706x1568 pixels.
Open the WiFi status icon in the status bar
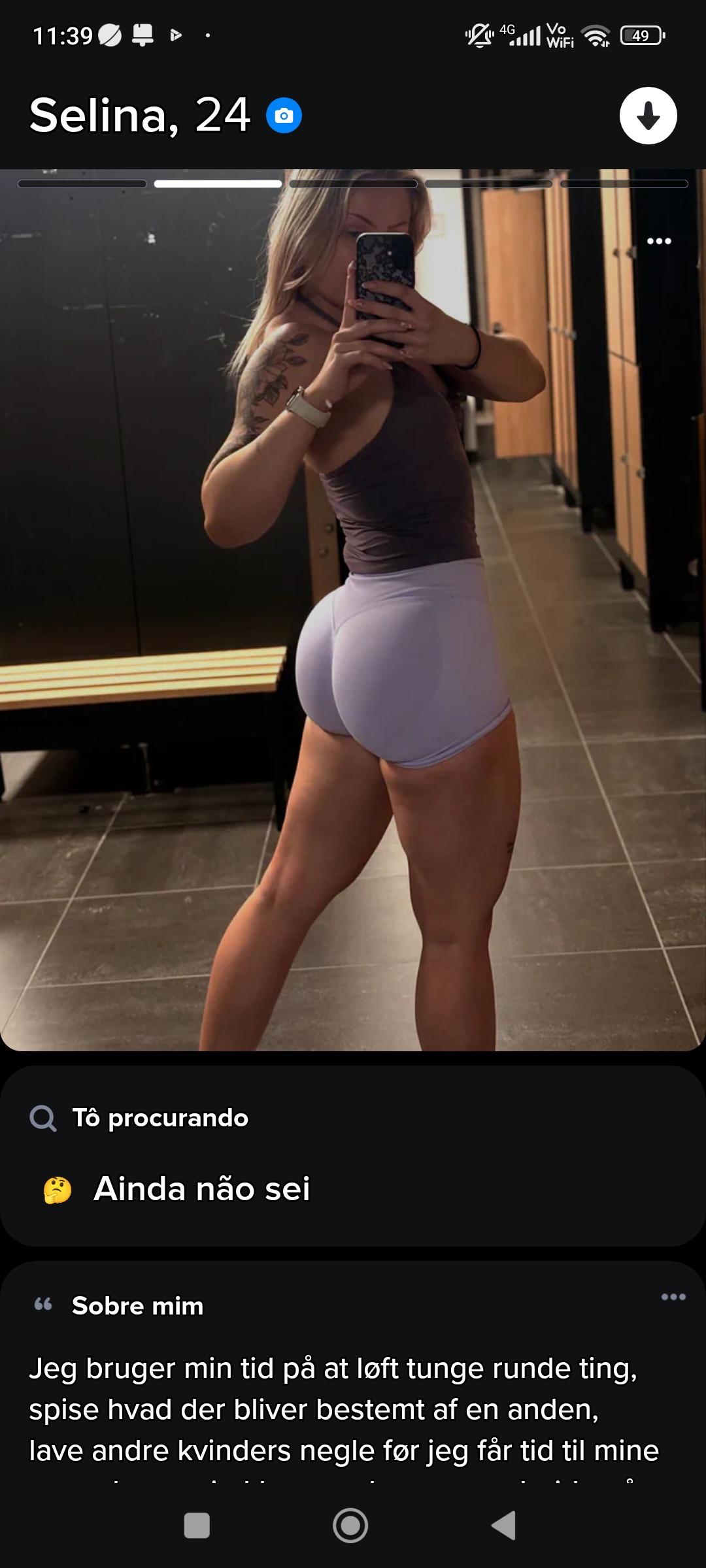(x=596, y=36)
